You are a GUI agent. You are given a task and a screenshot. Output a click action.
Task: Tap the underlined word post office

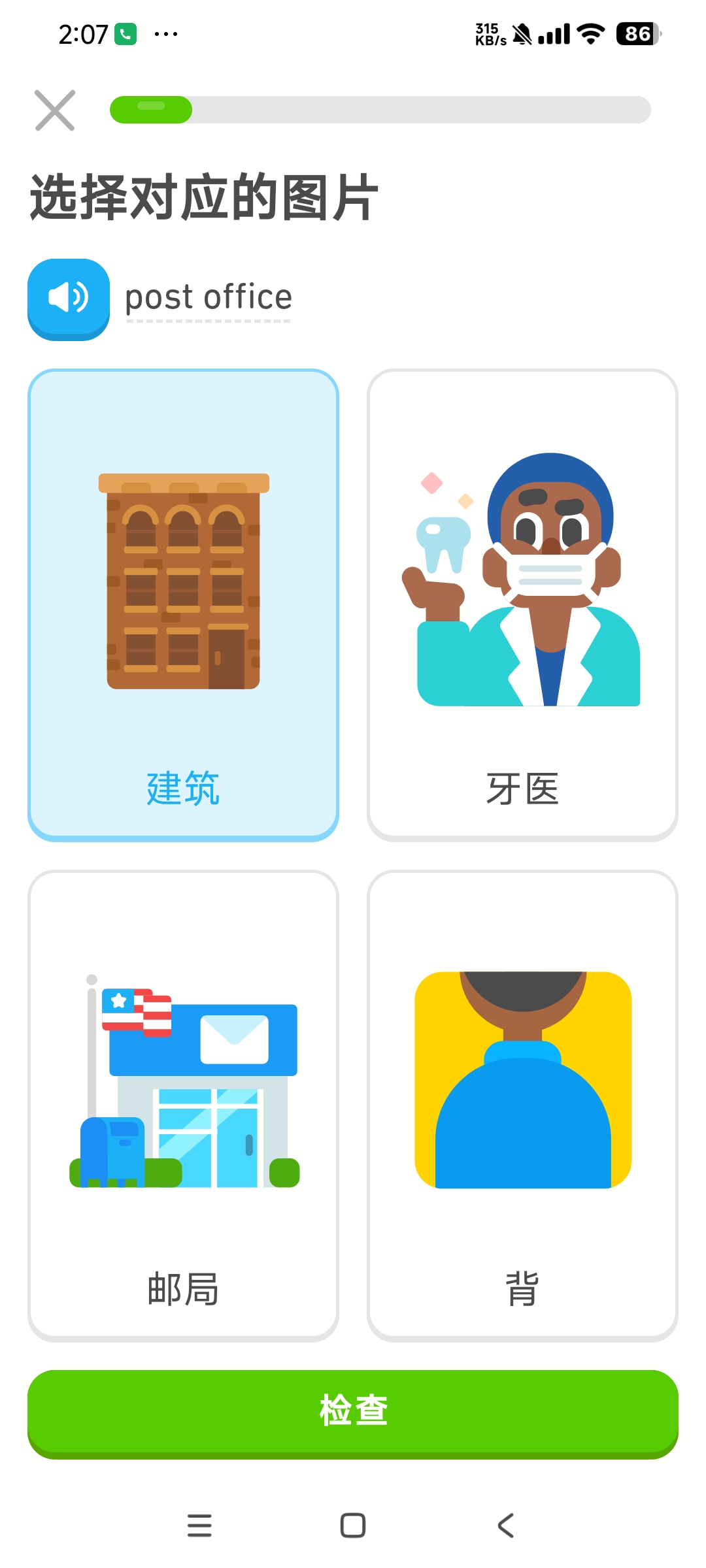click(x=209, y=298)
